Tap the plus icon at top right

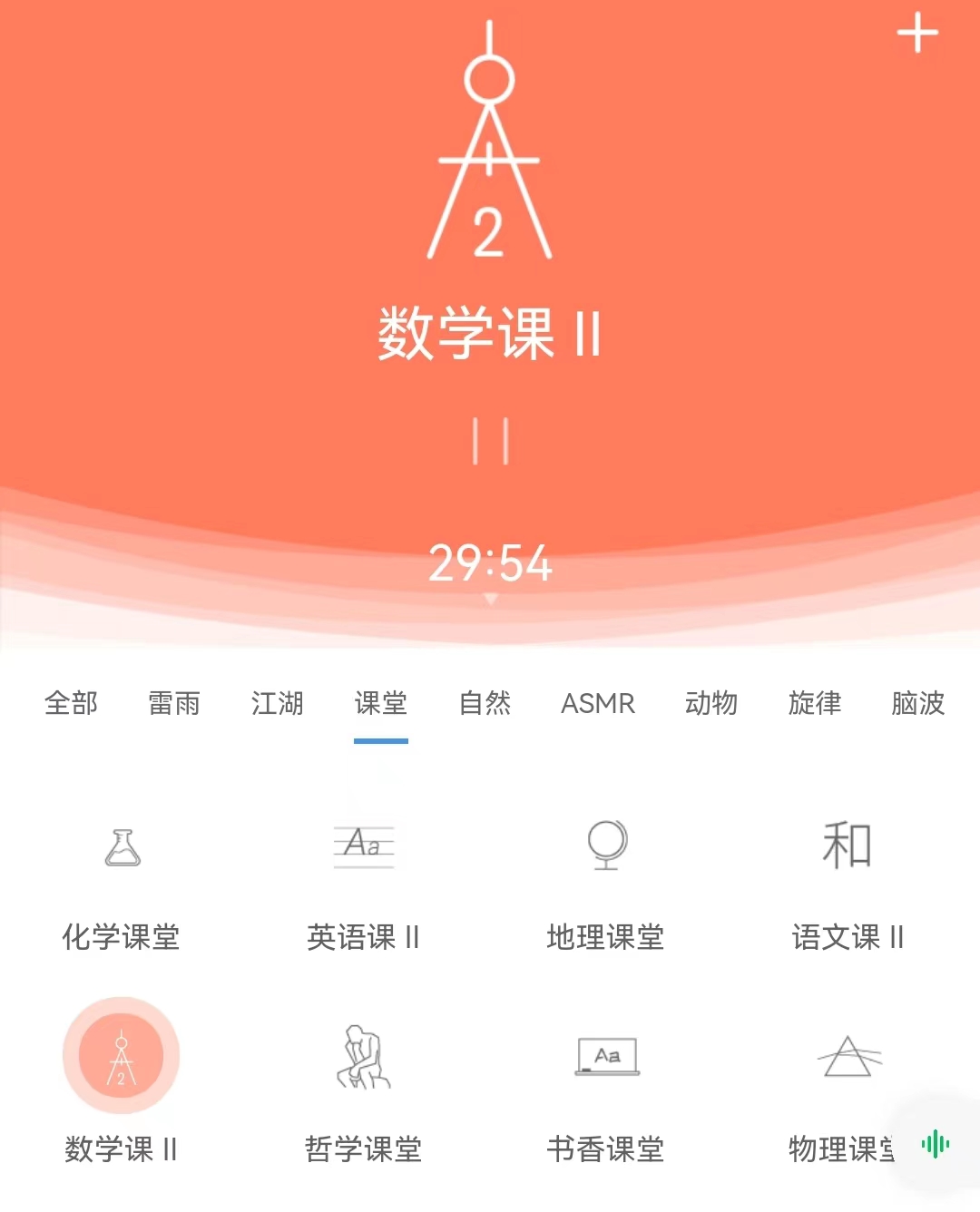(x=917, y=34)
